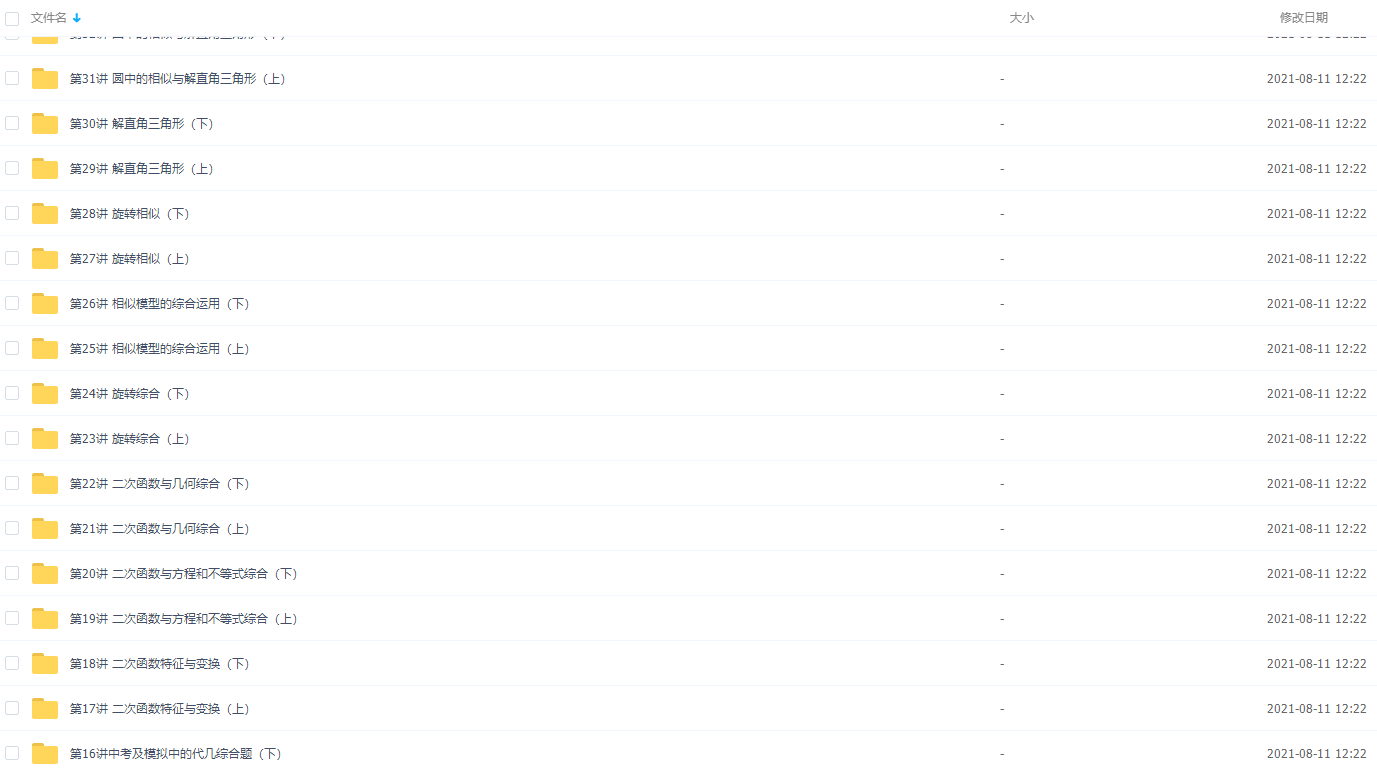Open folder 第18讲 二次函数特征与变换（下）
Screen dimensions: 1377x768
tap(159, 664)
